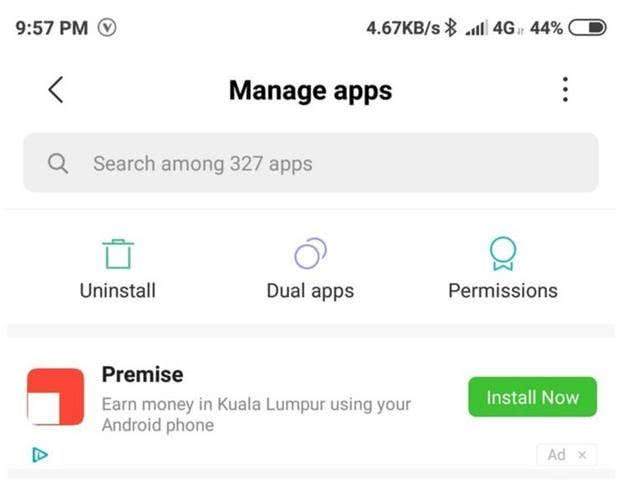The image size is (640, 491).
Task: Open the three-dot overflow menu
Action: point(565,90)
